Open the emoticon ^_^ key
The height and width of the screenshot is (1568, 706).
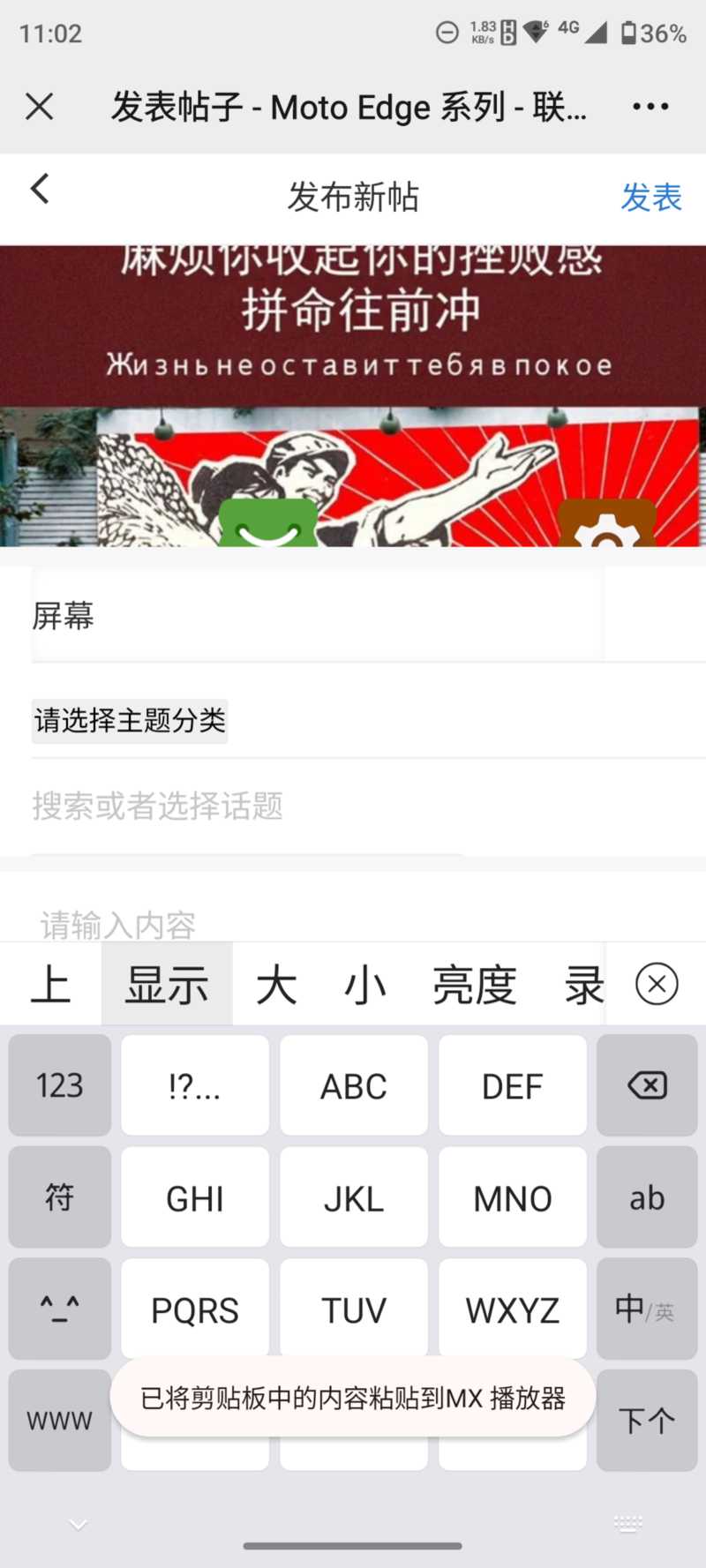[60, 1309]
